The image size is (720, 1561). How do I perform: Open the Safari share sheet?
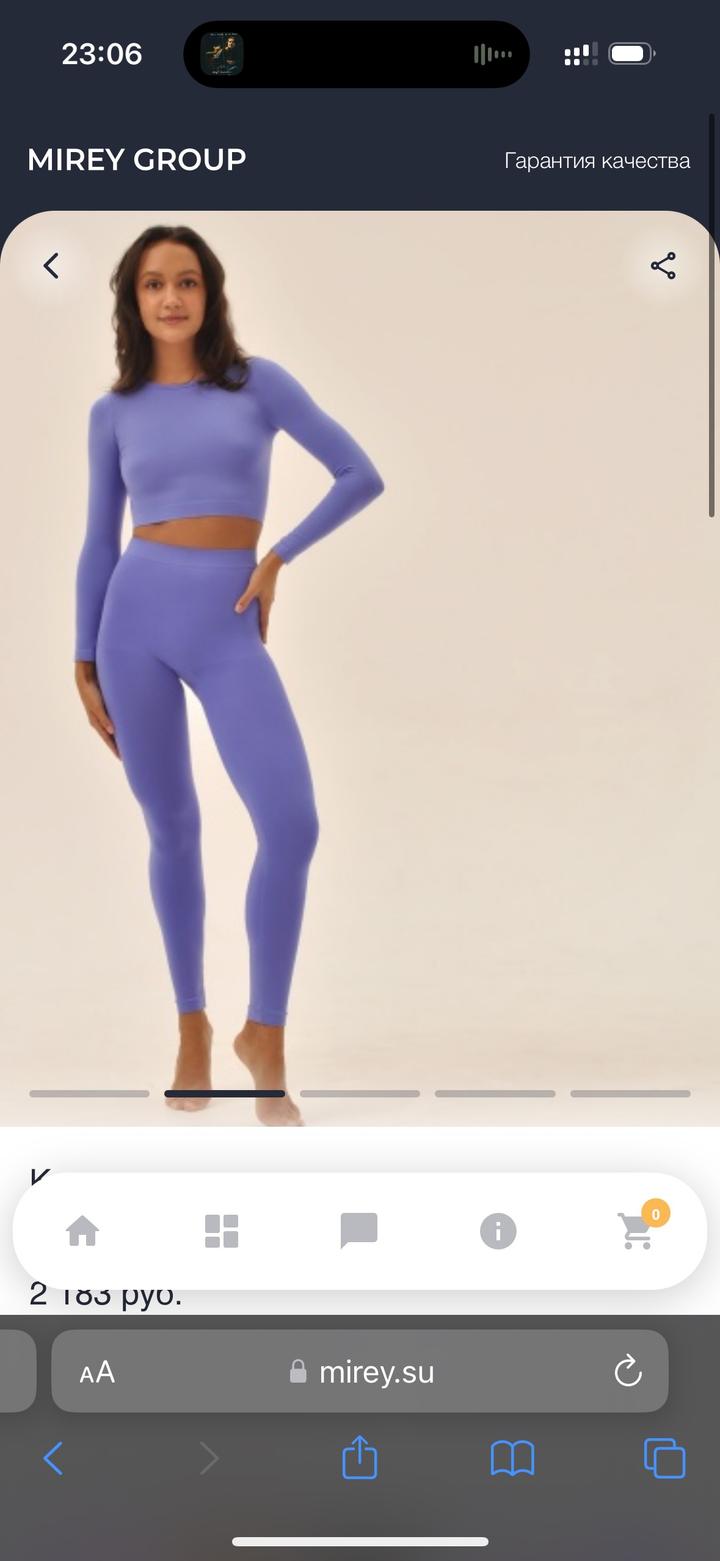pos(360,1457)
